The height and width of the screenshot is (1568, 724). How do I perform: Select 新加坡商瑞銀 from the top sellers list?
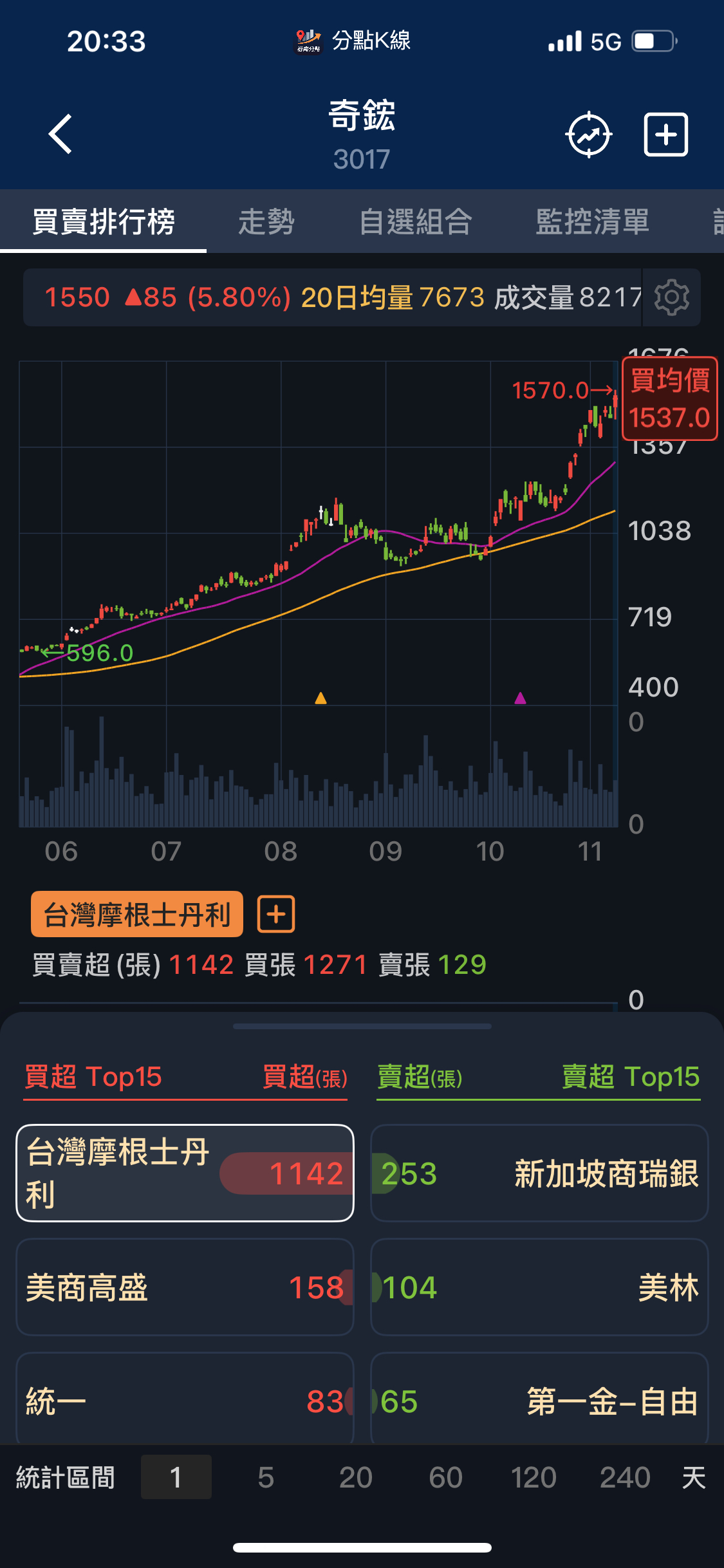[x=539, y=1173]
